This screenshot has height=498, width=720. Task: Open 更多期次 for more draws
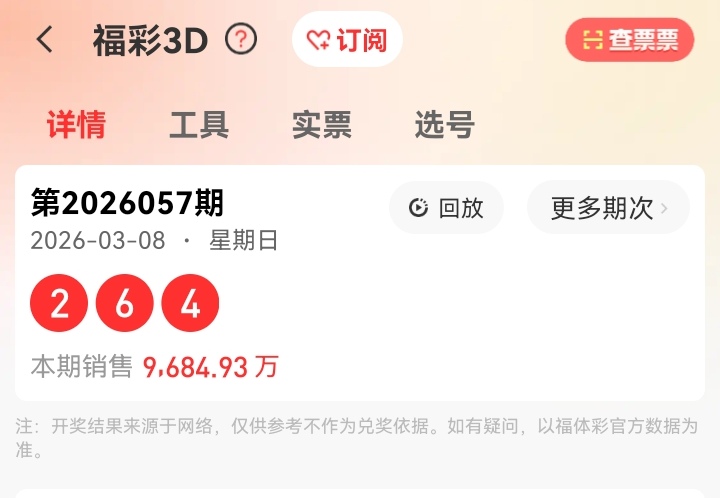(608, 208)
